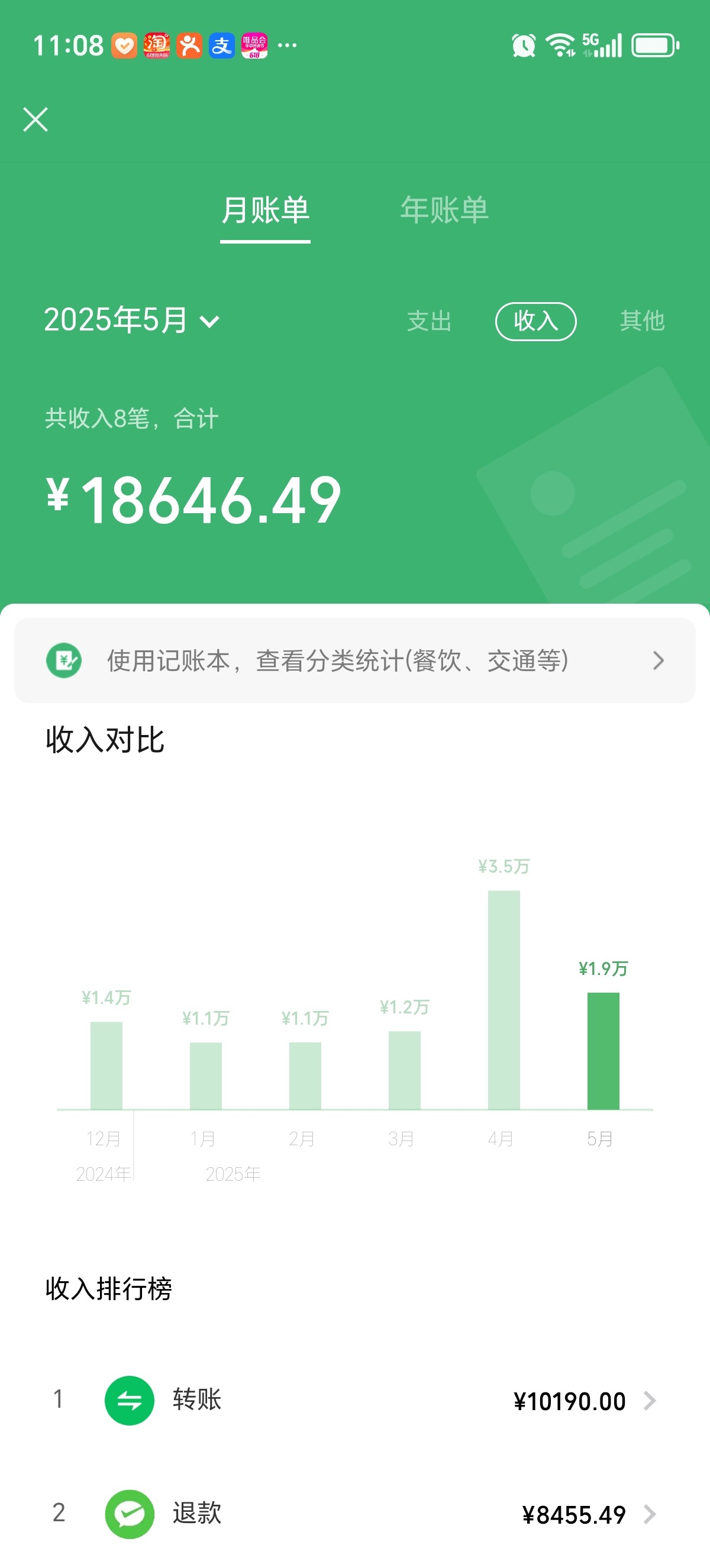The image size is (710, 1568).
Task: Open the 2025年5月 month dropdown
Action: pos(131,320)
